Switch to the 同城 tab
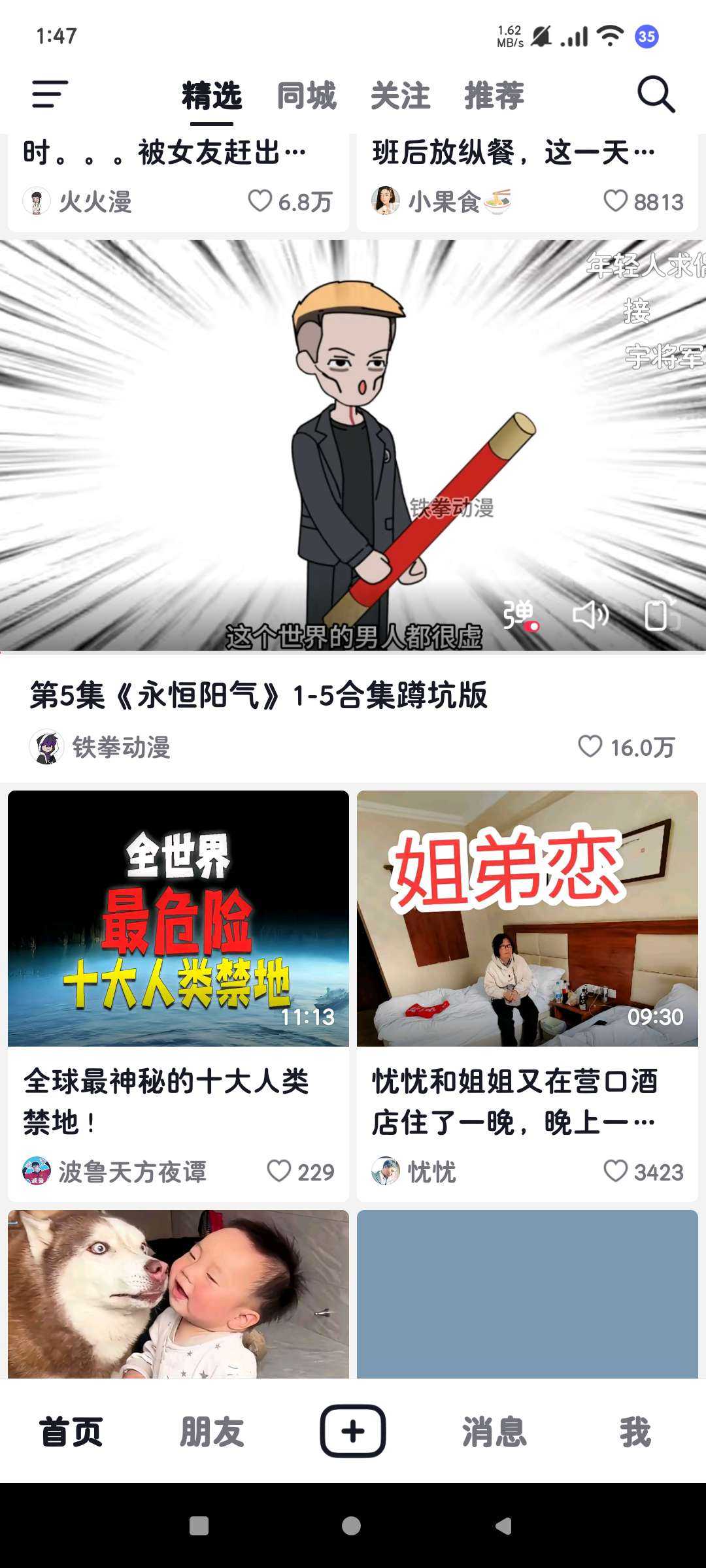The height and width of the screenshot is (1568, 706). point(306,96)
